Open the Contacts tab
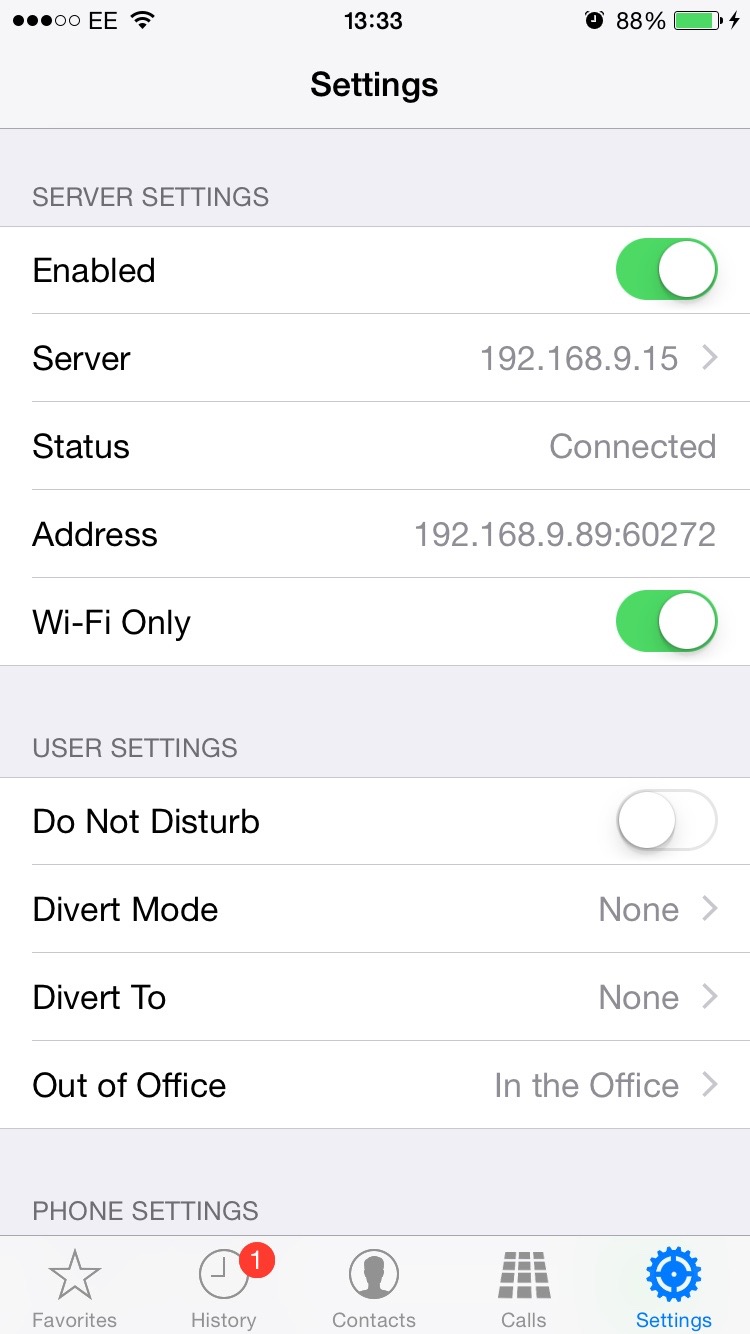Screen dimensions: 750x1334 pyautogui.click(x=374, y=1288)
